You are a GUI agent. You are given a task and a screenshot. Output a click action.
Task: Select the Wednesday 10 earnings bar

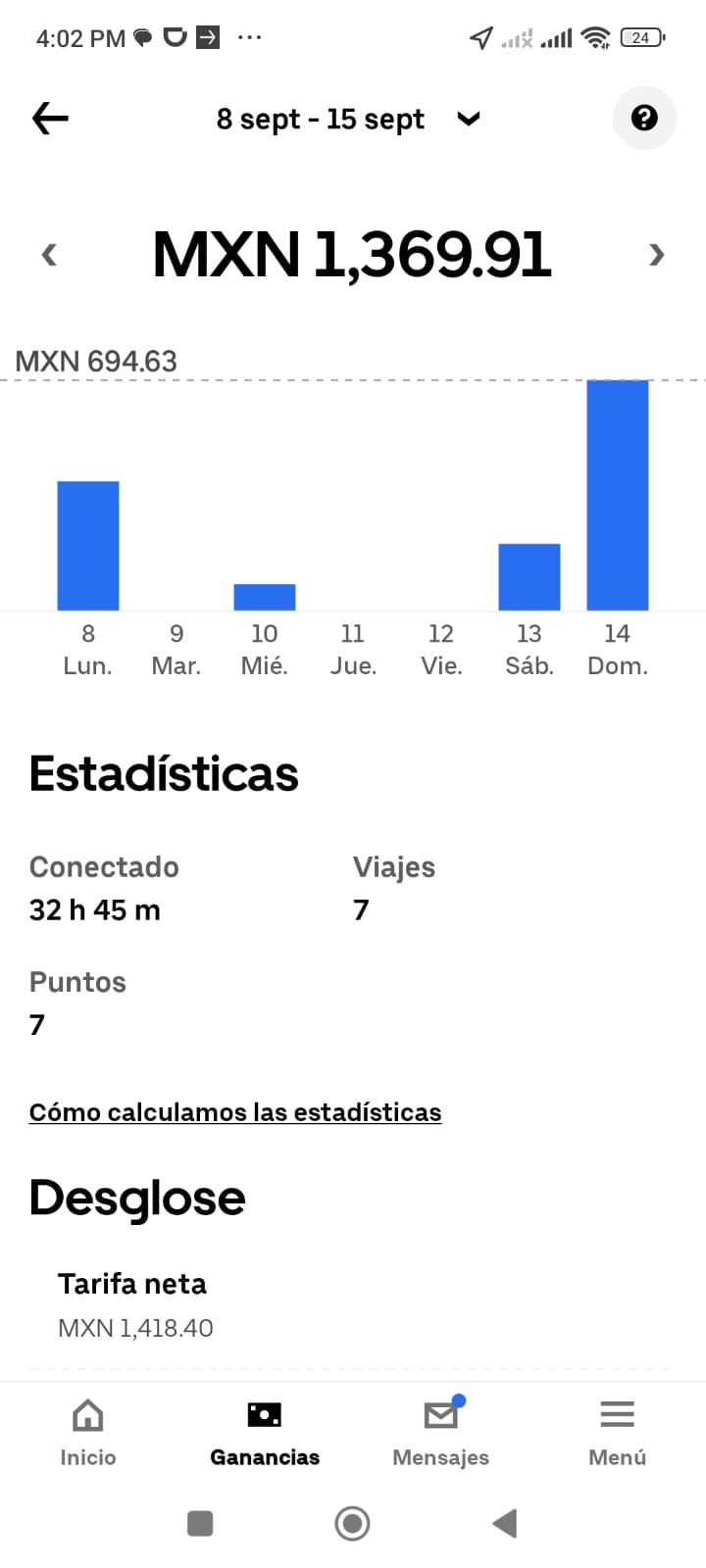[265, 597]
